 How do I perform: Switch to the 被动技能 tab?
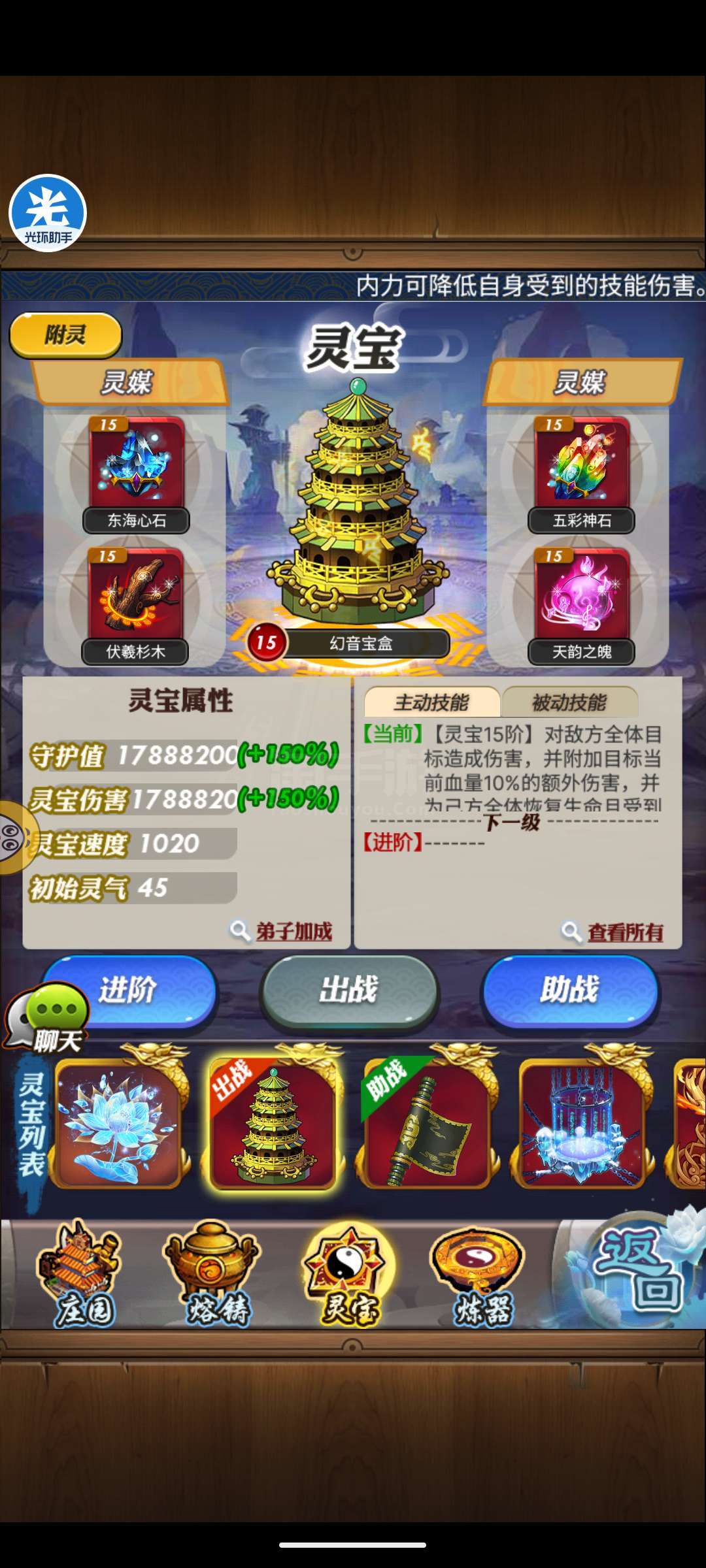pyautogui.click(x=569, y=702)
